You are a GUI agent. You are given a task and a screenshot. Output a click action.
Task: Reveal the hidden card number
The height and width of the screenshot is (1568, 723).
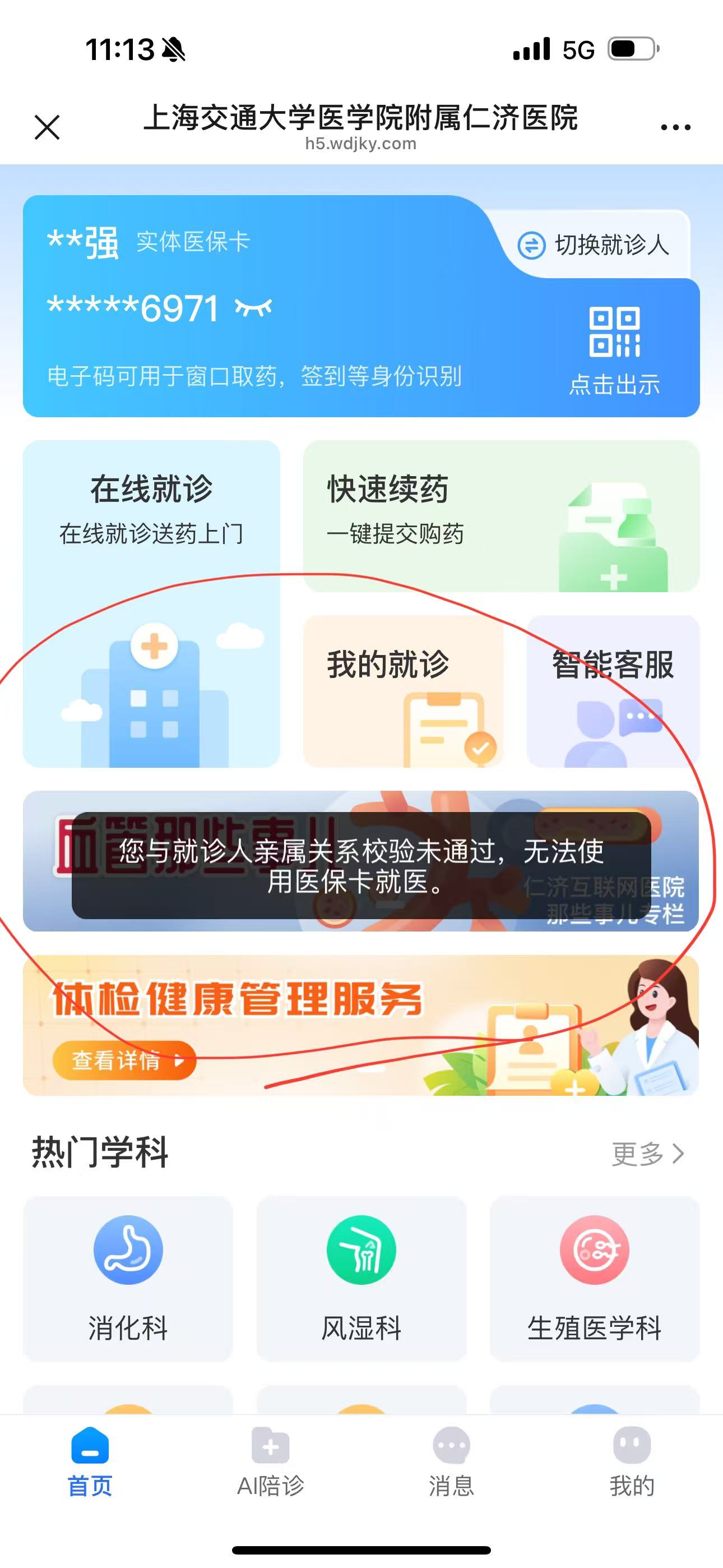point(253,307)
